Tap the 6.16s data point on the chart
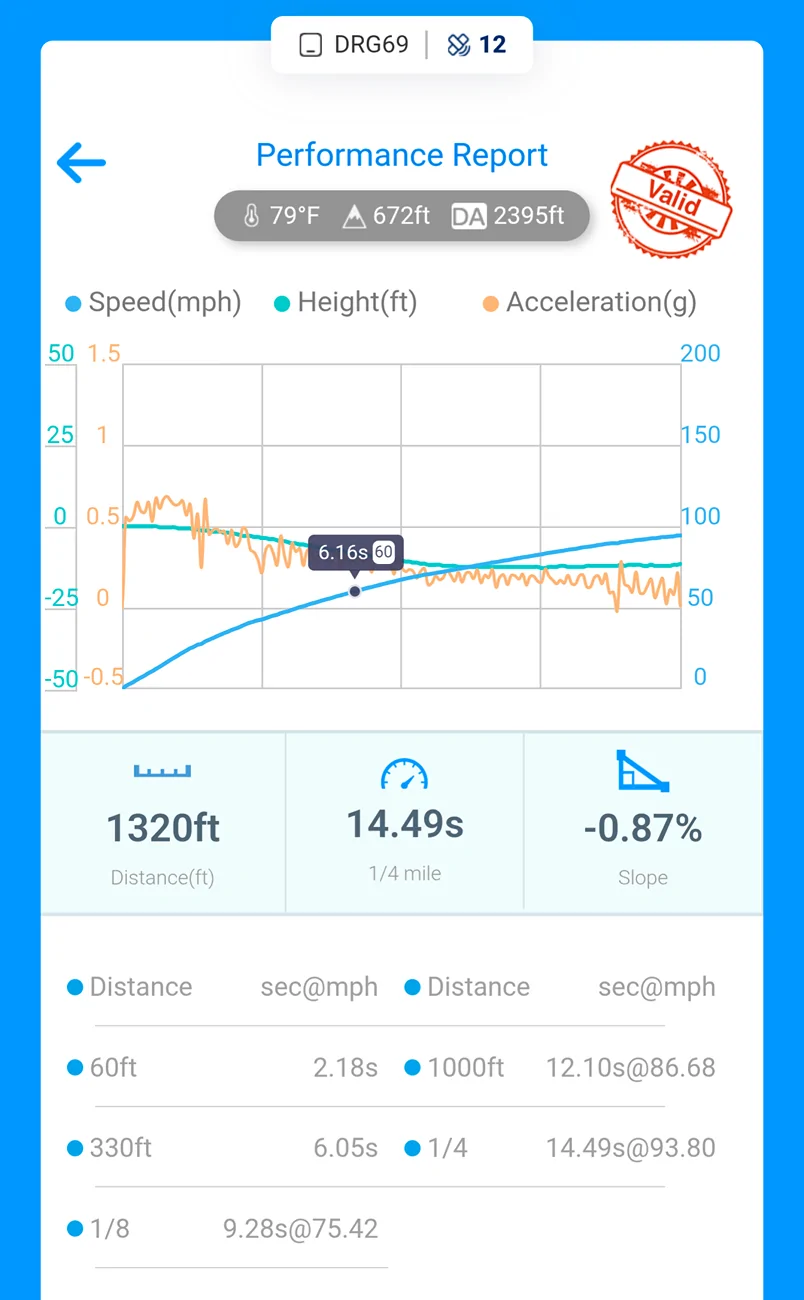This screenshot has width=804, height=1300. (x=354, y=591)
